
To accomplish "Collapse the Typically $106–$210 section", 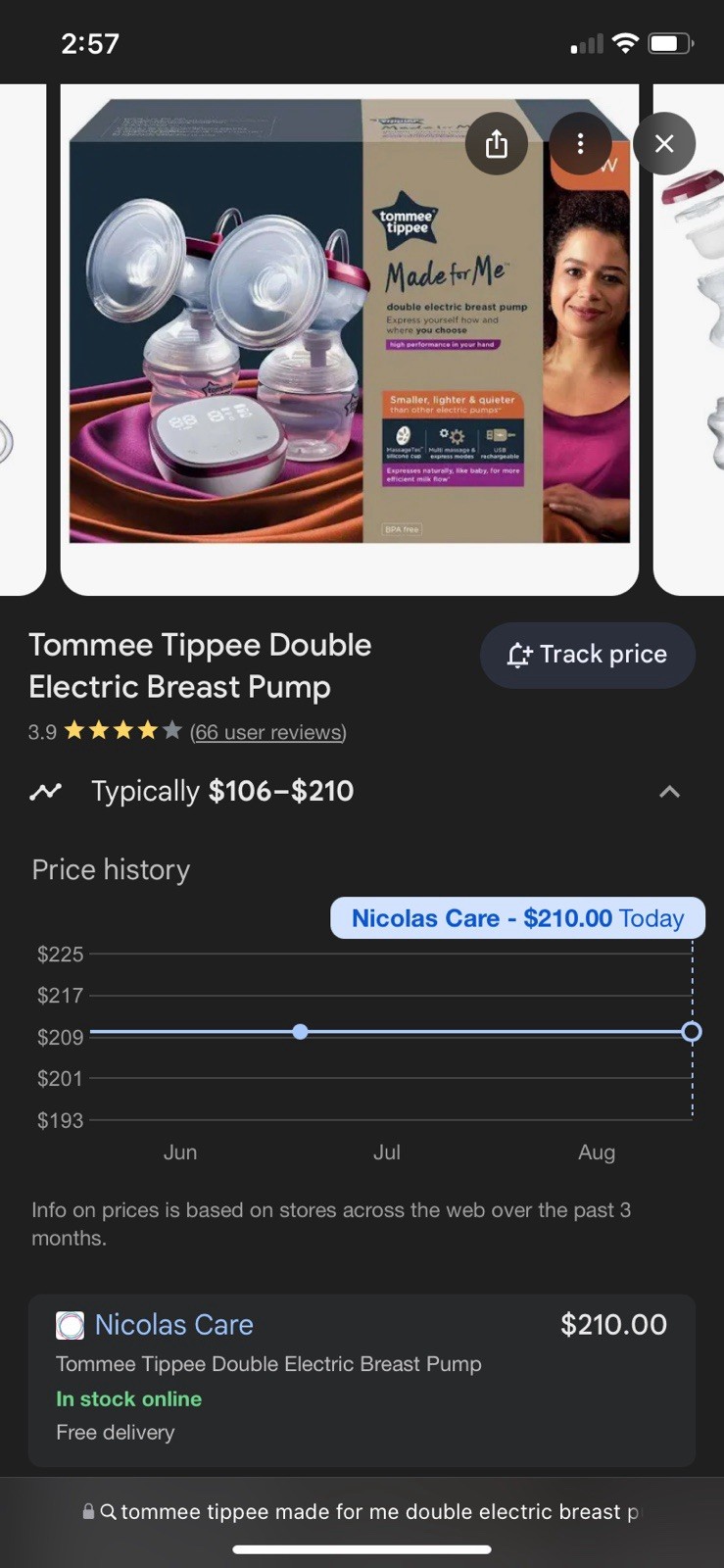I will tap(669, 792).
